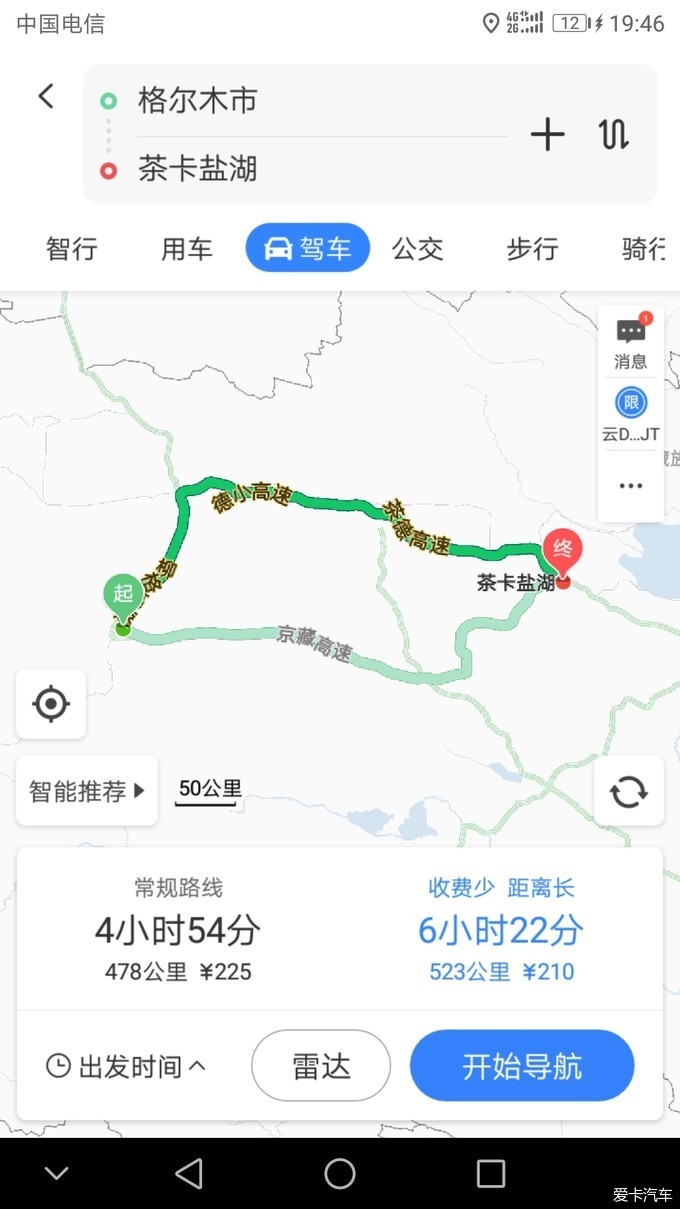Switch to the 智行 tab

click(71, 249)
